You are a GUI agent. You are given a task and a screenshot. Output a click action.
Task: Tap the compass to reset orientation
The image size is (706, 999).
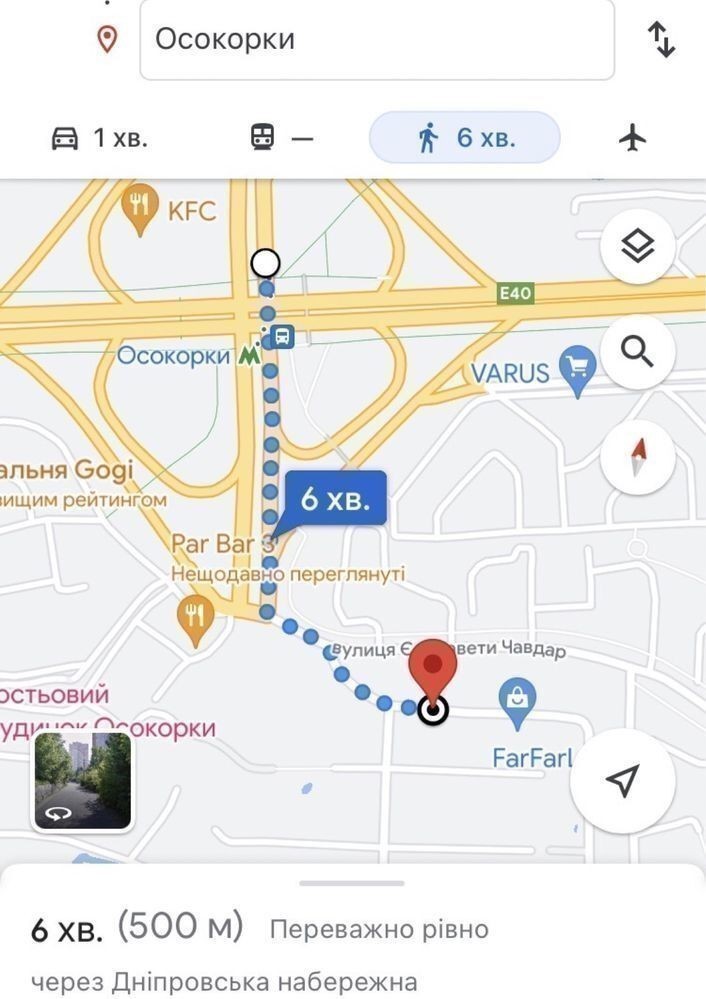pyautogui.click(x=637, y=457)
